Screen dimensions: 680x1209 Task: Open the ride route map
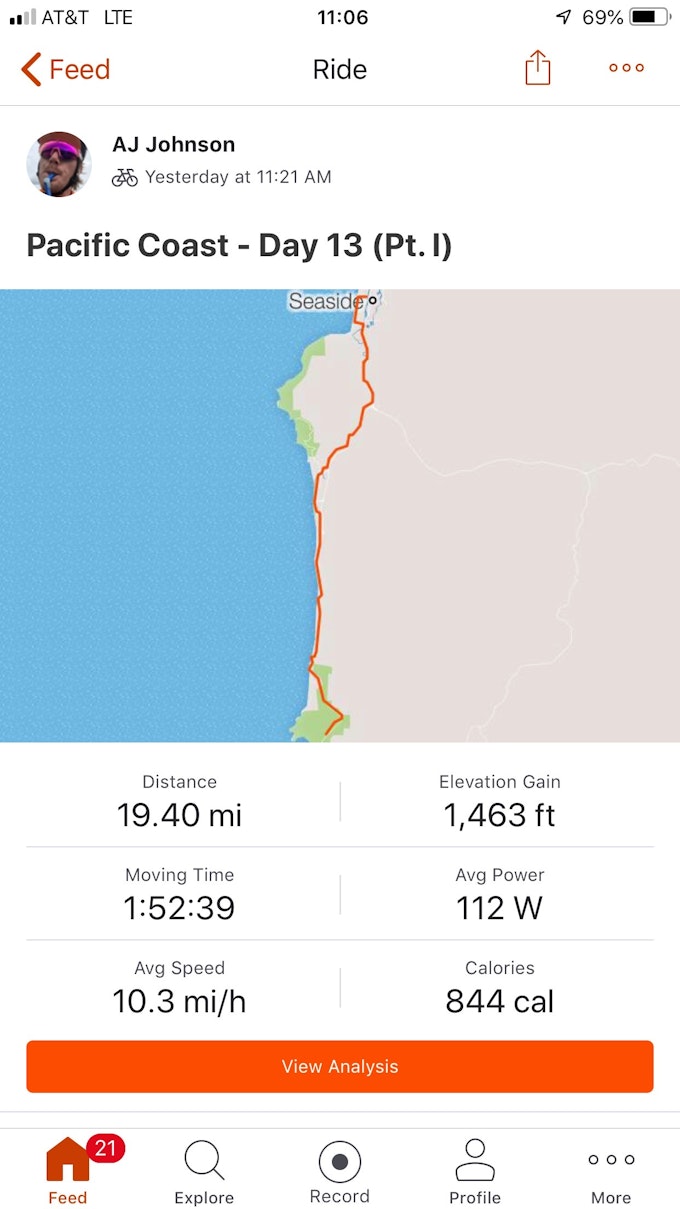coord(340,515)
